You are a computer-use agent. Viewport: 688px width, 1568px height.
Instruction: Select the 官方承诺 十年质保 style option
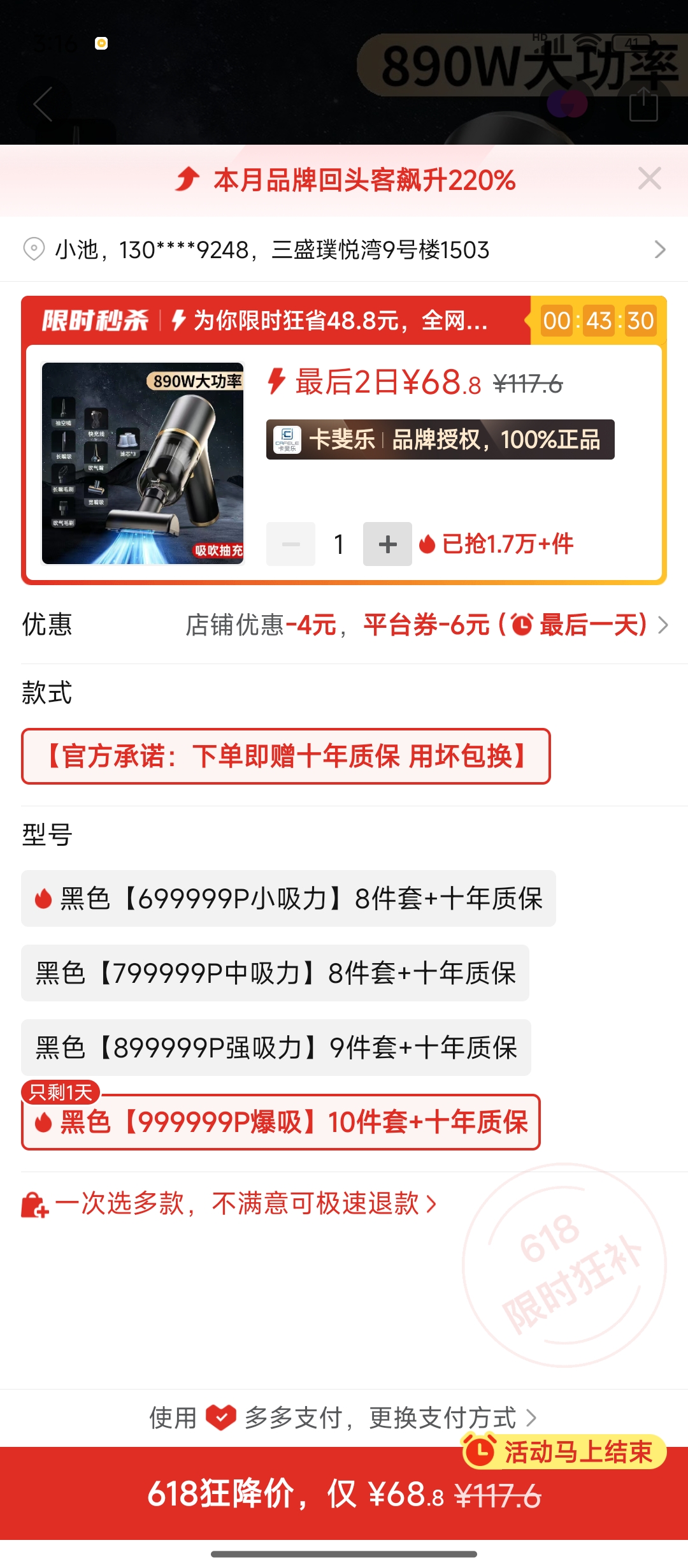286,757
